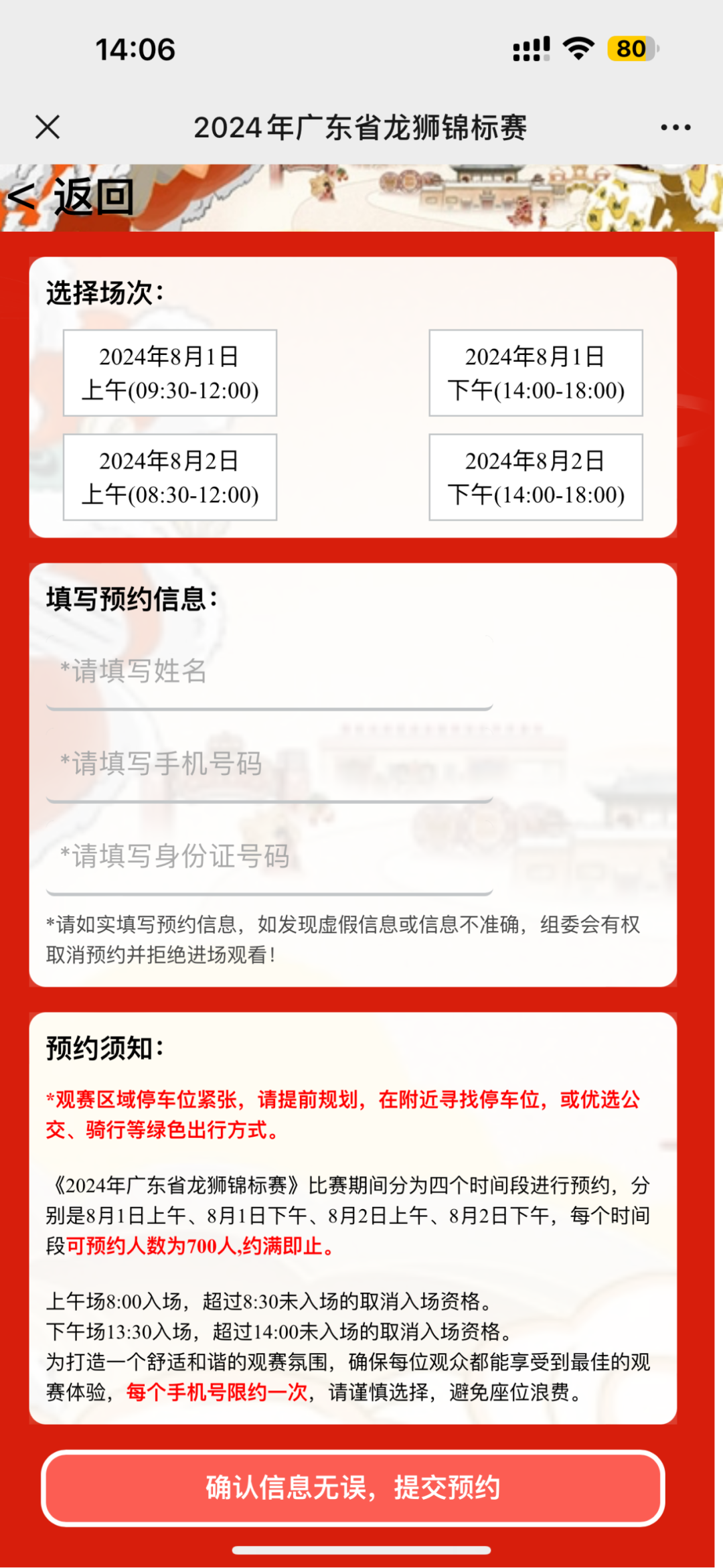
Task: Focus the phone number field 请填写手机号码
Action: click(269, 764)
